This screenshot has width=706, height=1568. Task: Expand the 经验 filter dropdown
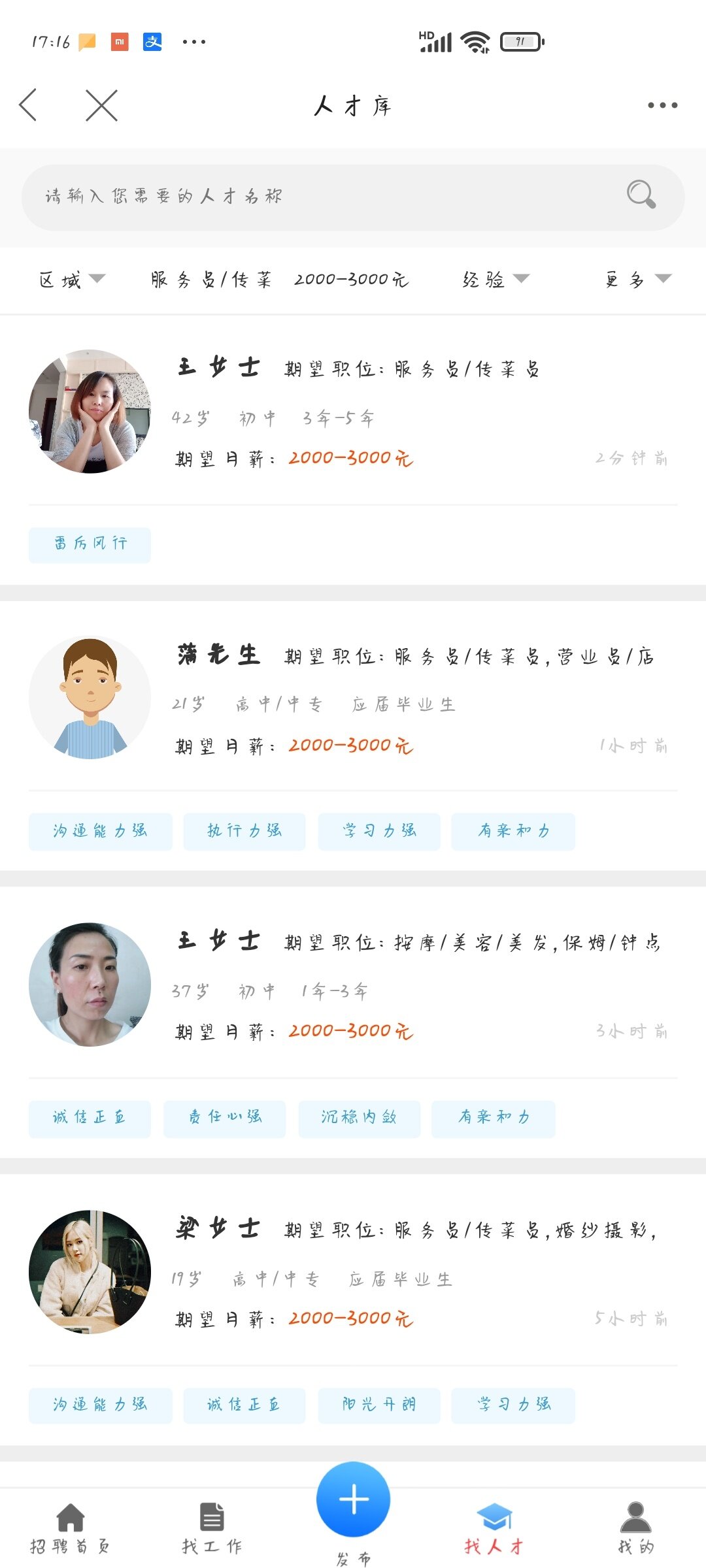pyautogui.click(x=495, y=280)
